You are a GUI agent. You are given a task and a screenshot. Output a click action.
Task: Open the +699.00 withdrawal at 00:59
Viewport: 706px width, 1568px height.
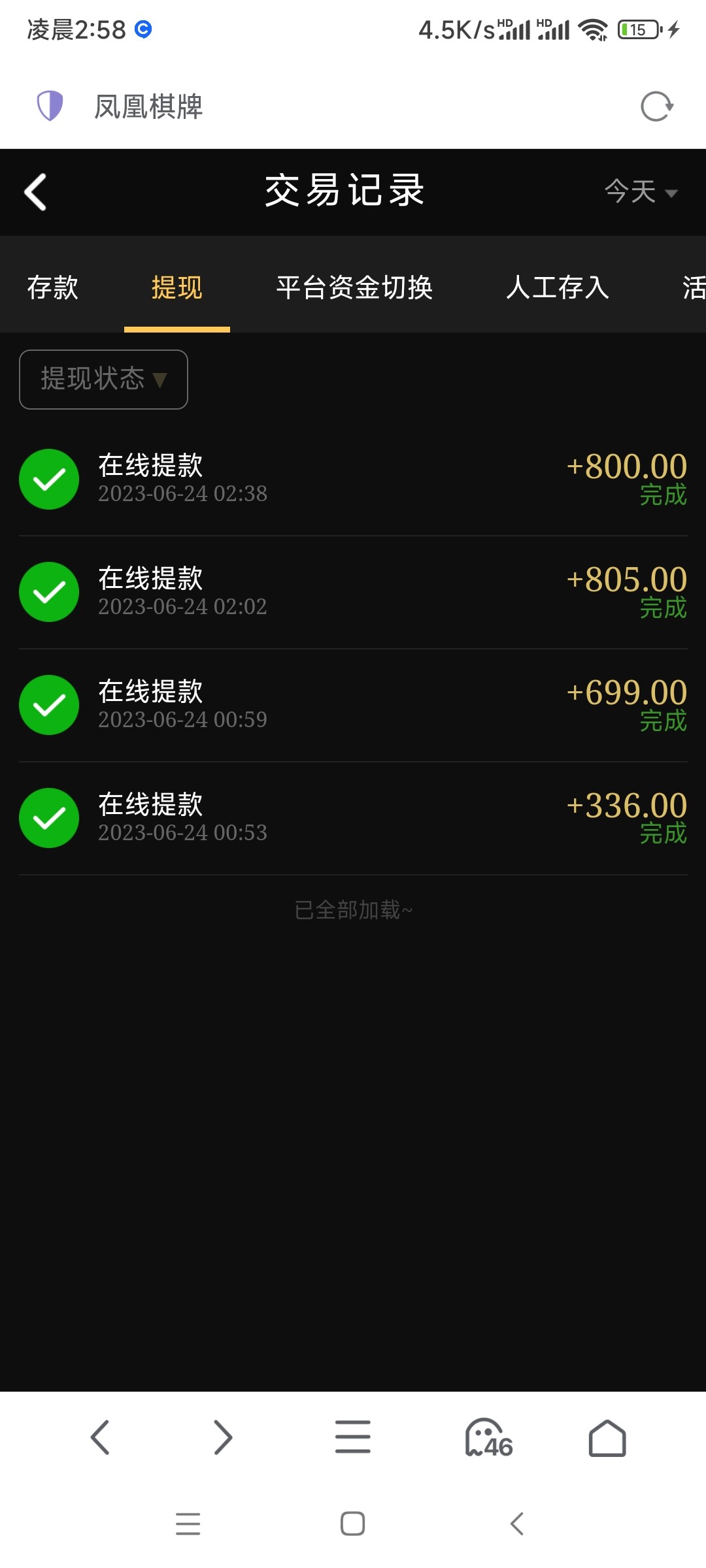coord(353,705)
